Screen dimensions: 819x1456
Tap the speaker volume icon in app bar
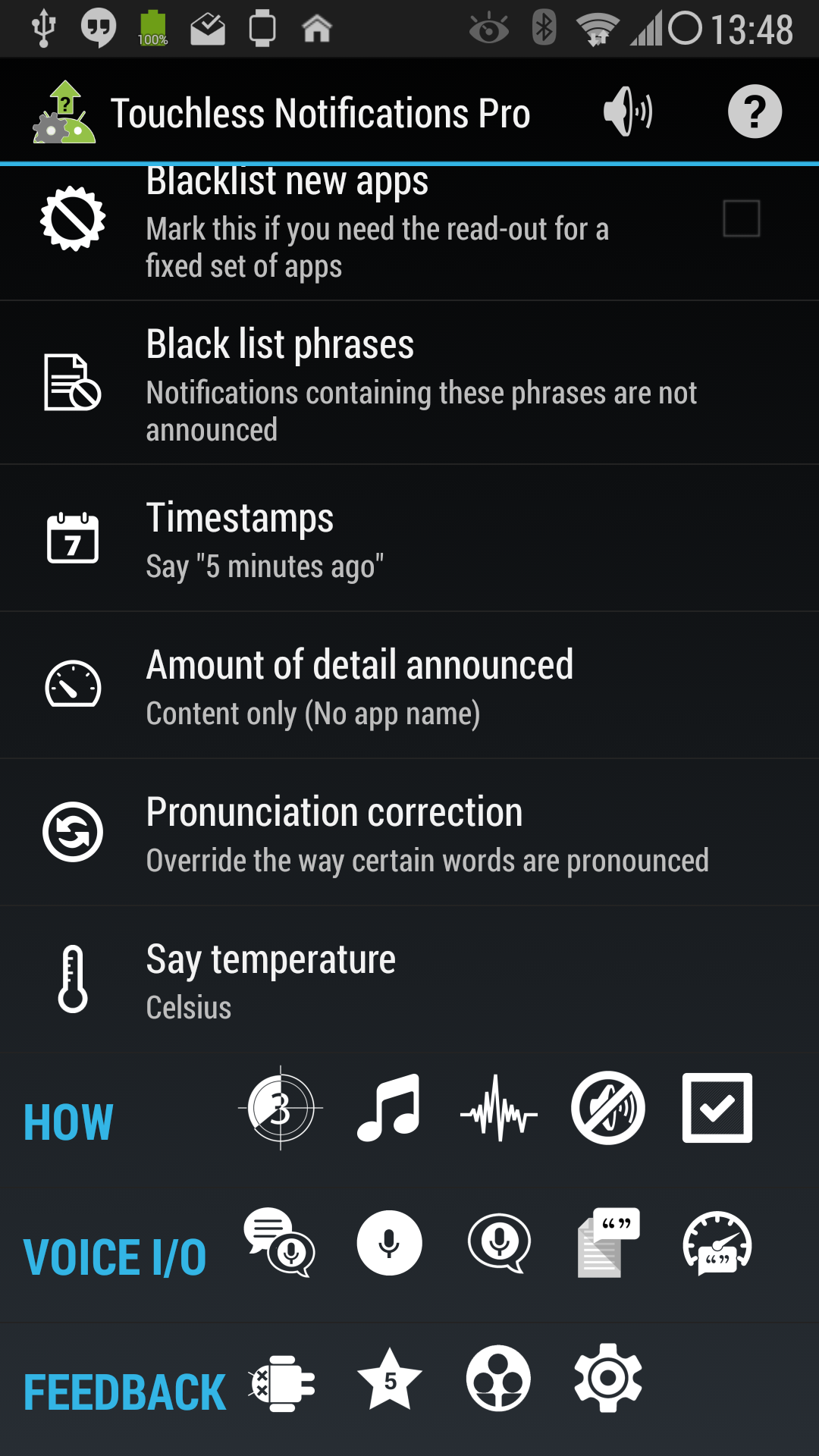(x=628, y=111)
